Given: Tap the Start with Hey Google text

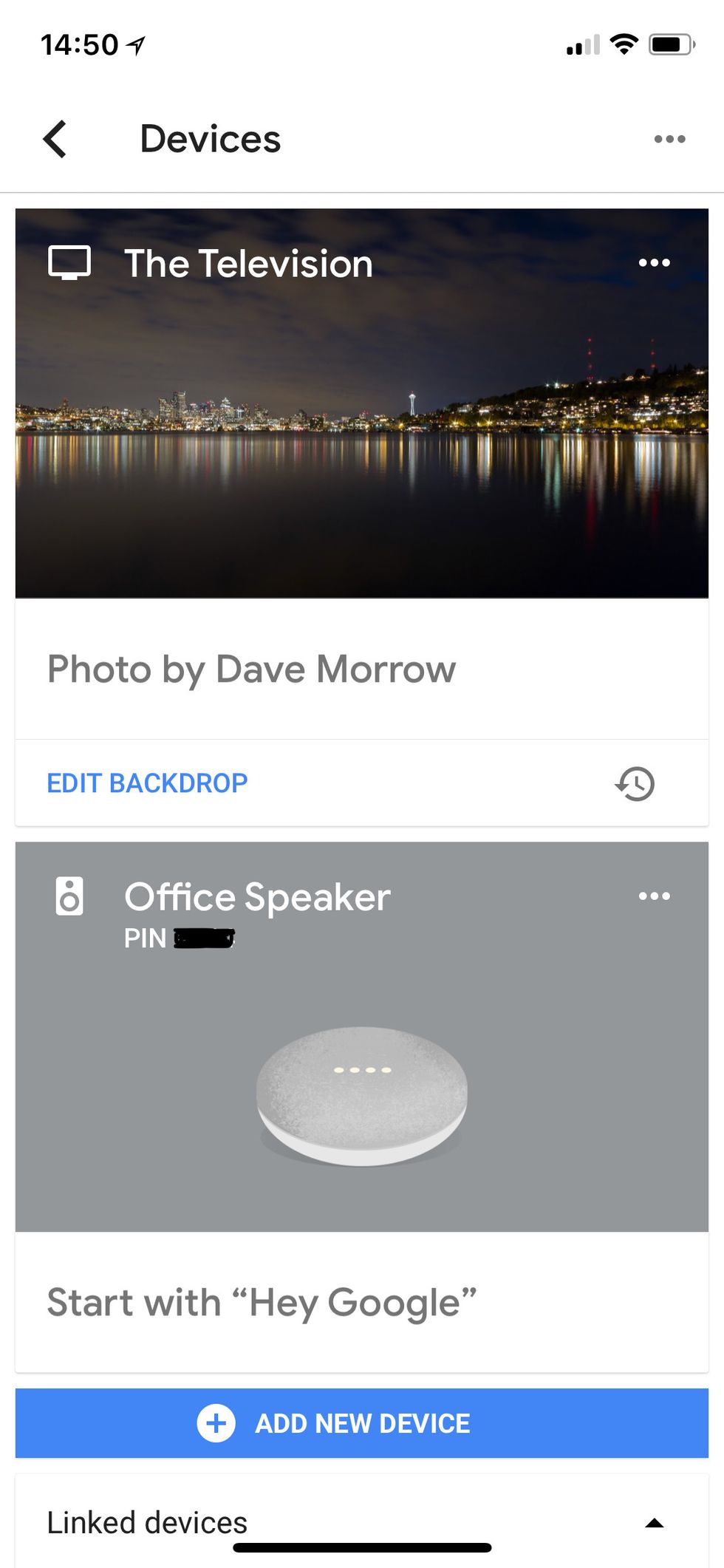Looking at the screenshot, I should pyautogui.click(x=262, y=1303).
